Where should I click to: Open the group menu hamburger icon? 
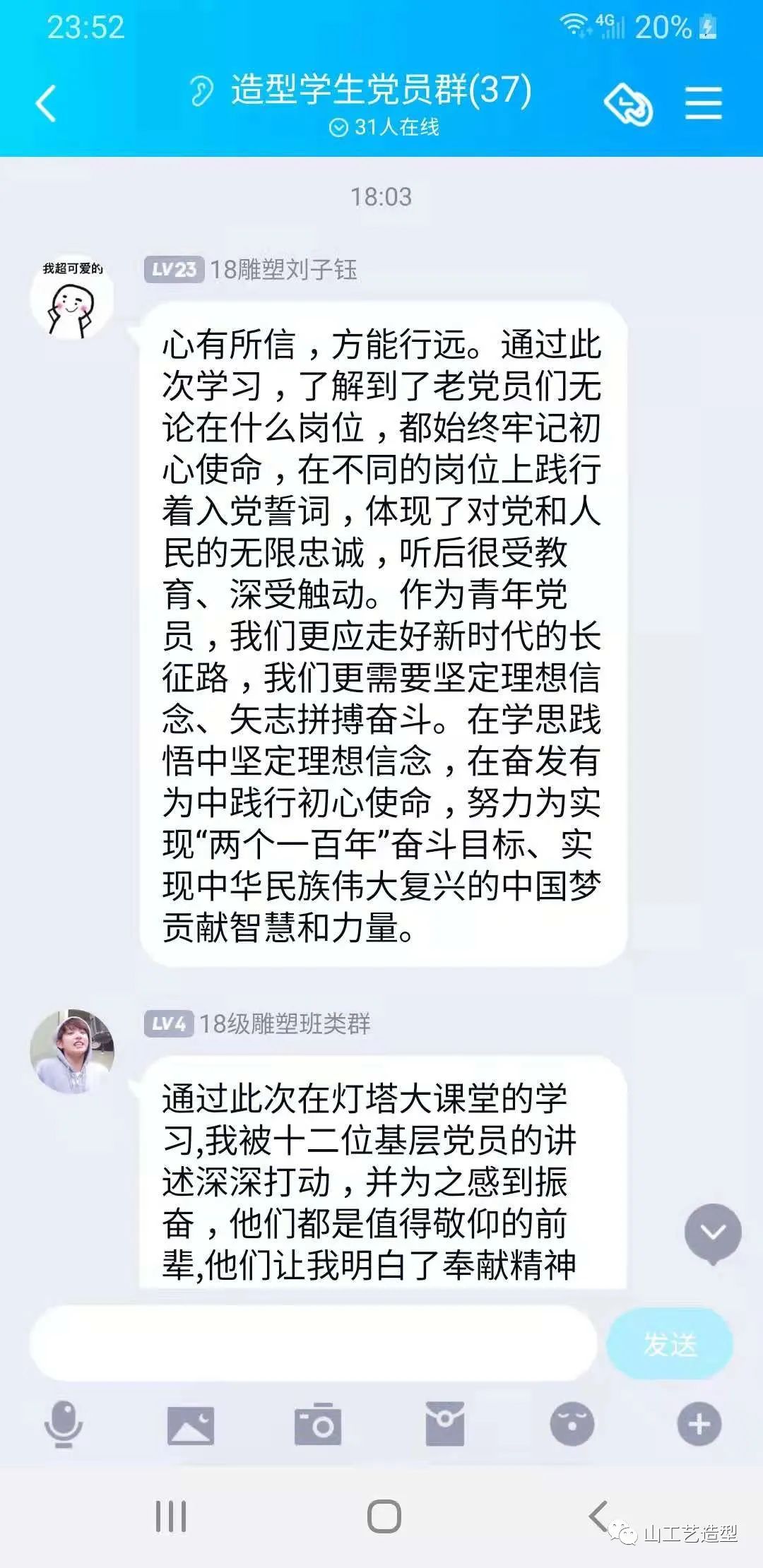pyautogui.click(x=704, y=104)
